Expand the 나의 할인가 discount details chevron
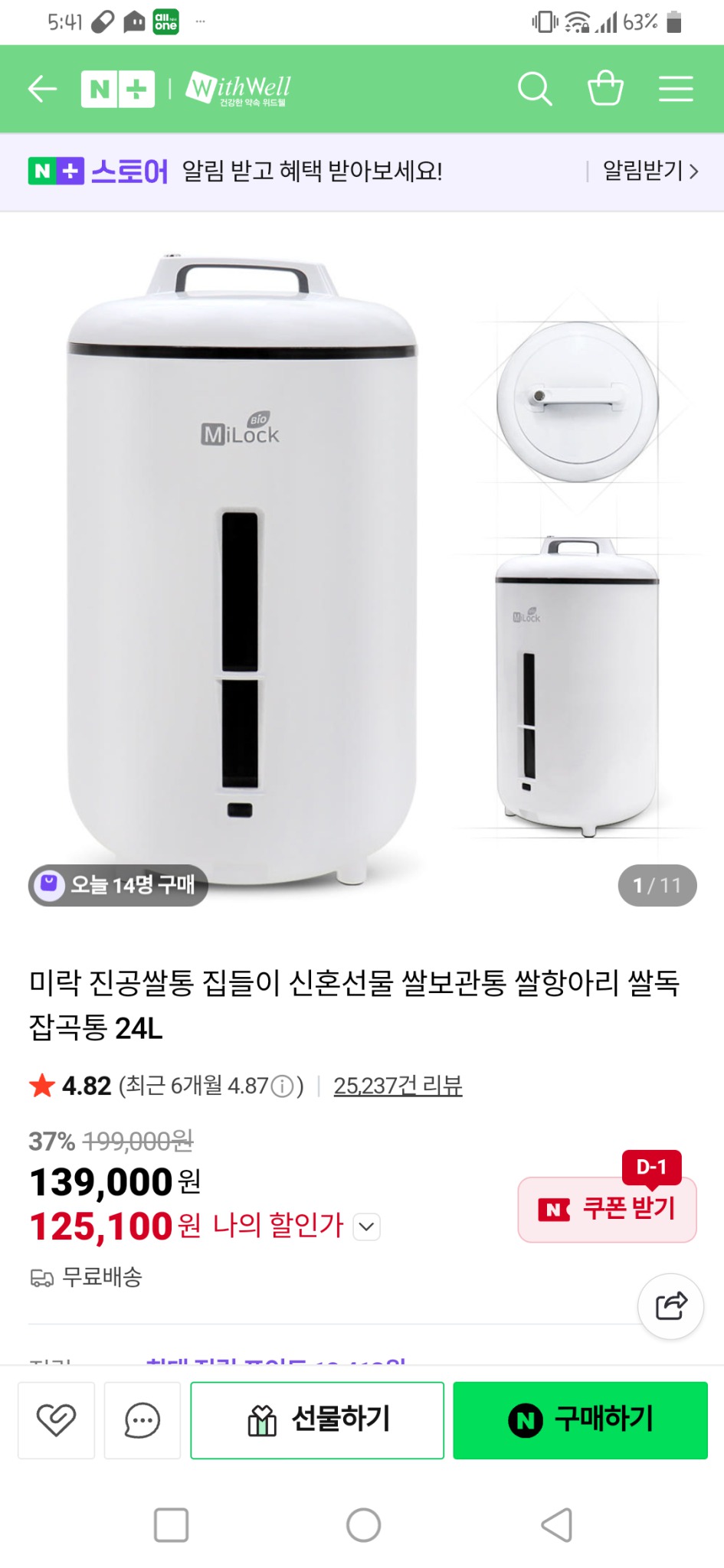 (365, 1227)
